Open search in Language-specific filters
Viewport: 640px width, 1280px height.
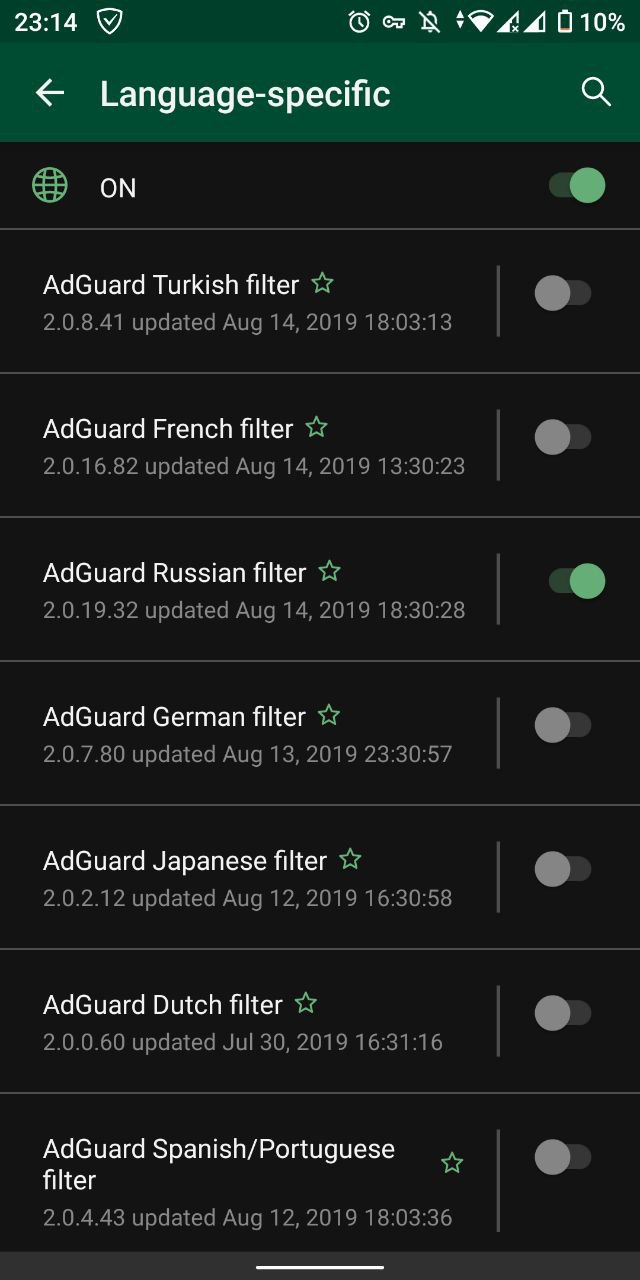[x=596, y=92]
